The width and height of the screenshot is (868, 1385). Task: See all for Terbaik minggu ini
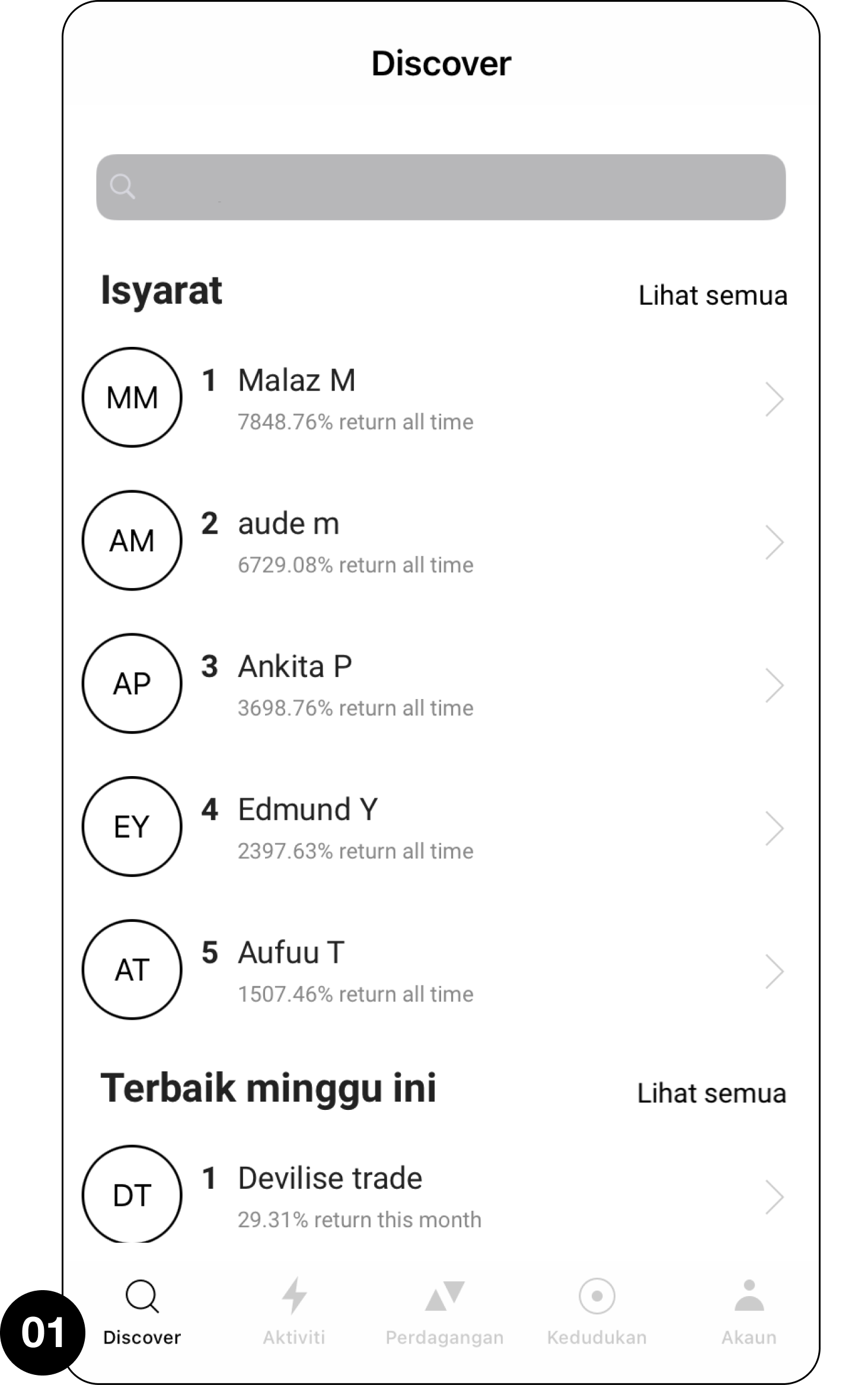pos(711,1093)
